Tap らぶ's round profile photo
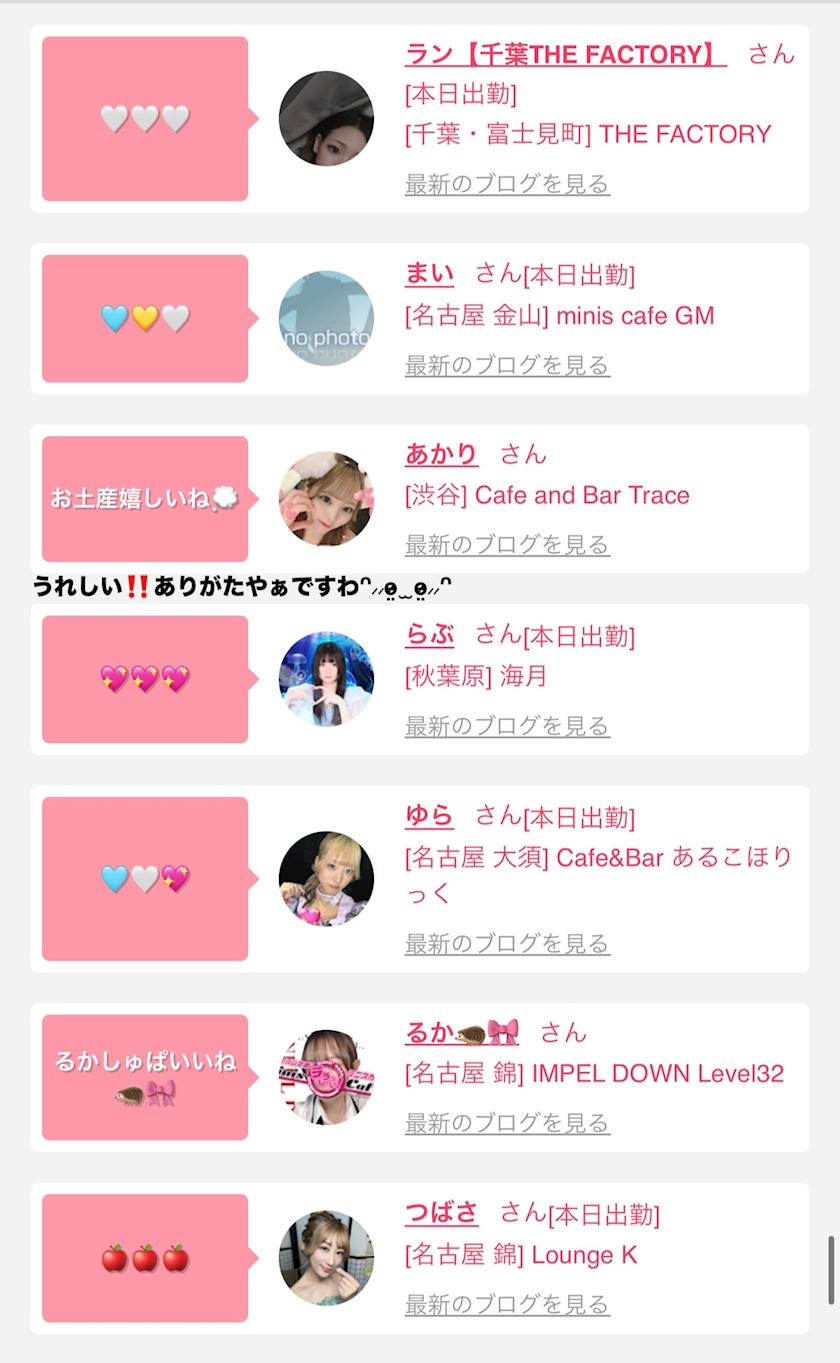This screenshot has height=1363, width=840. click(x=326, y=679)
